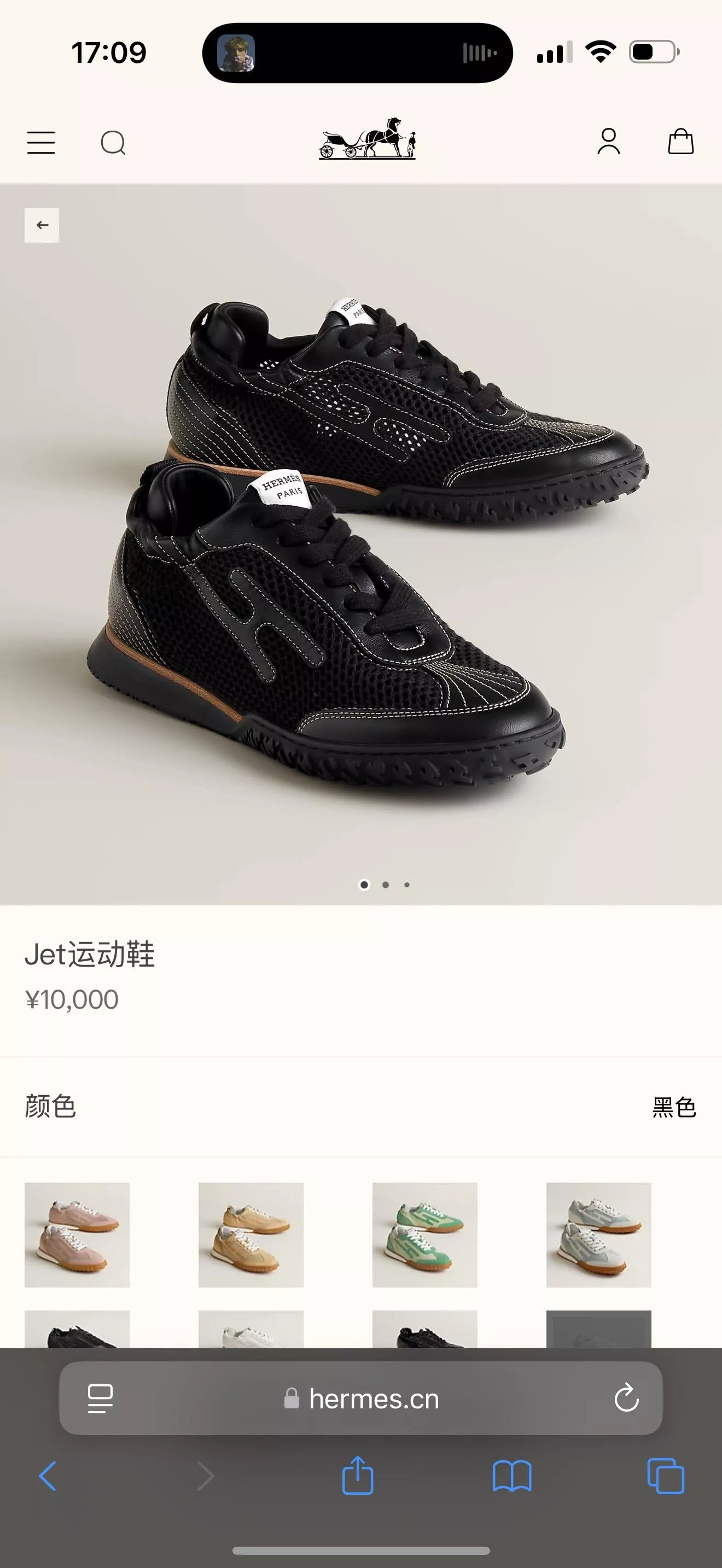
Task: Select the pink sneaker color
Action: [x=77, y=1235]
